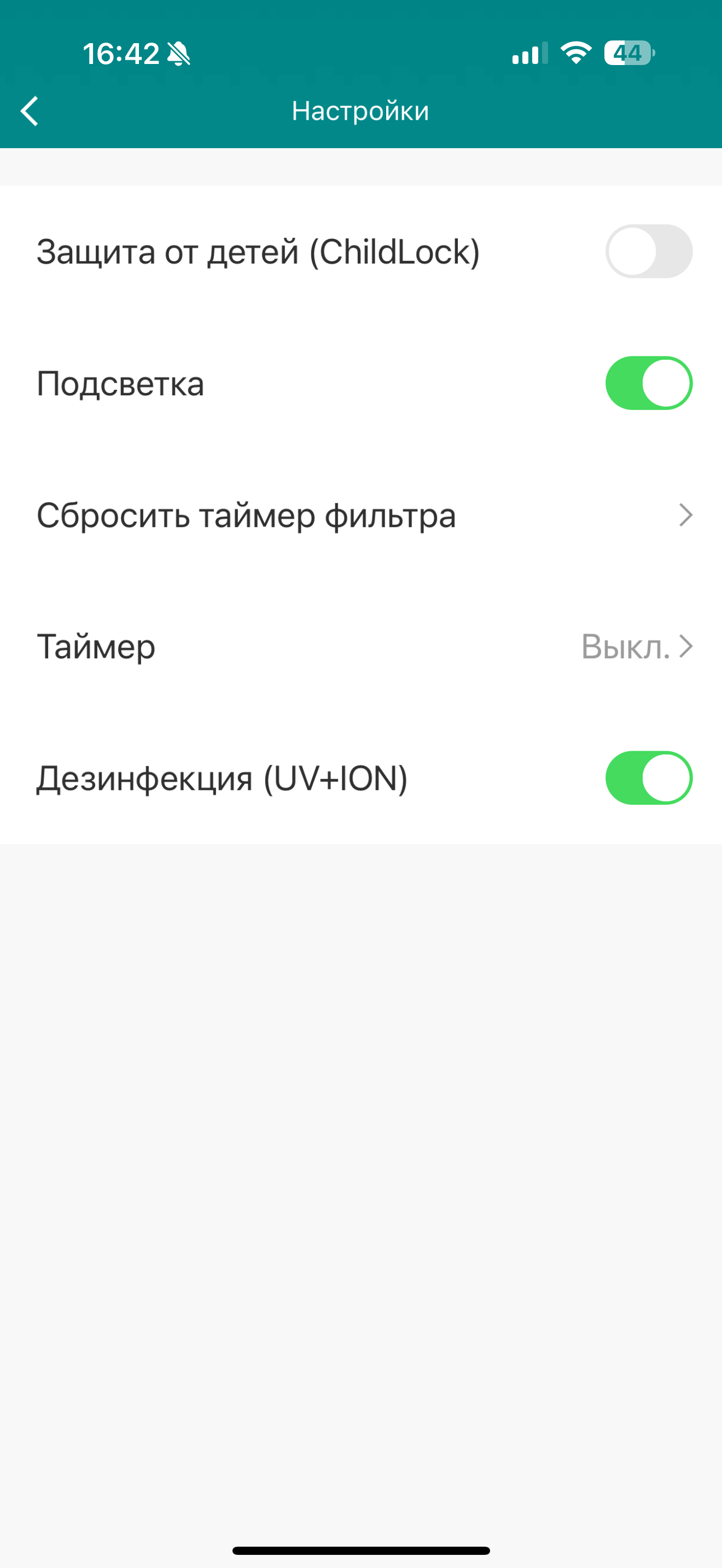
Task: Enable Защита от детей (ChildLock) switch
Action: 648,251
